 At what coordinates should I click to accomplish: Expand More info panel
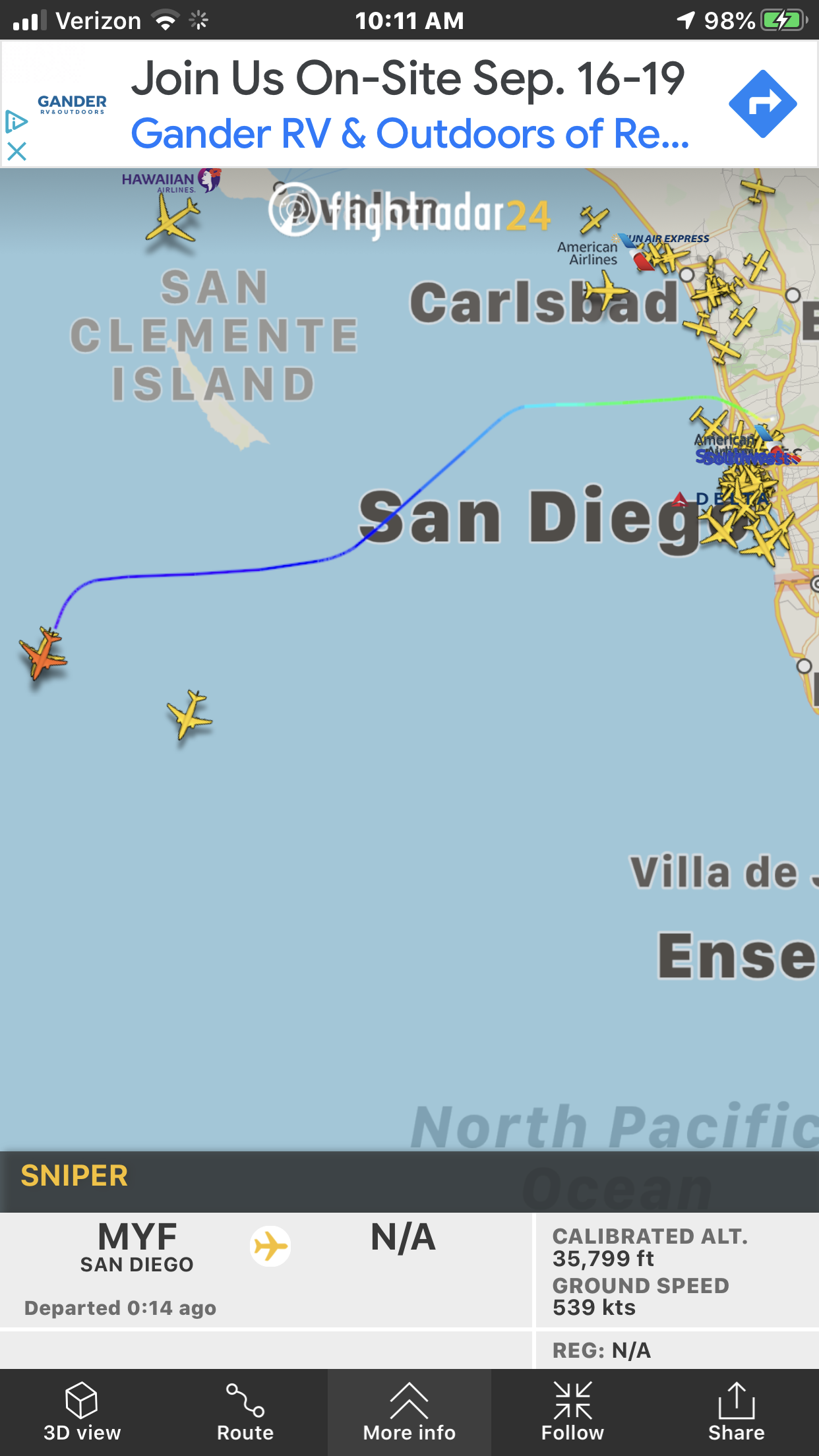tap(409, 1412)
